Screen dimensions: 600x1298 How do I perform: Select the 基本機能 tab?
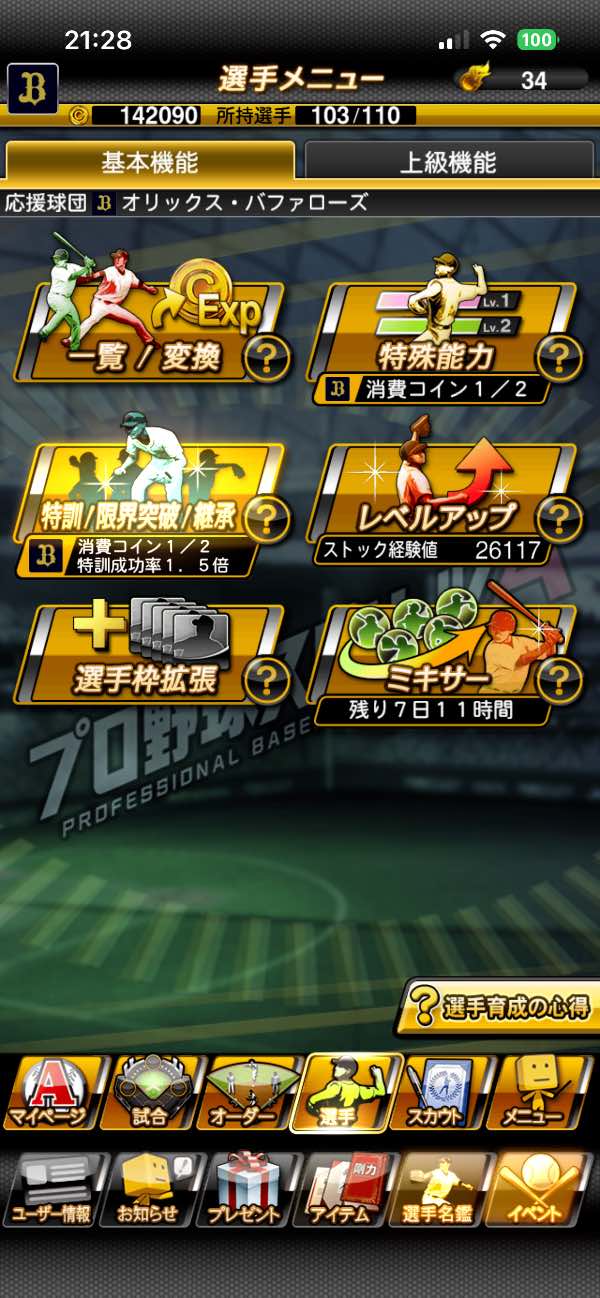[150, 162]
